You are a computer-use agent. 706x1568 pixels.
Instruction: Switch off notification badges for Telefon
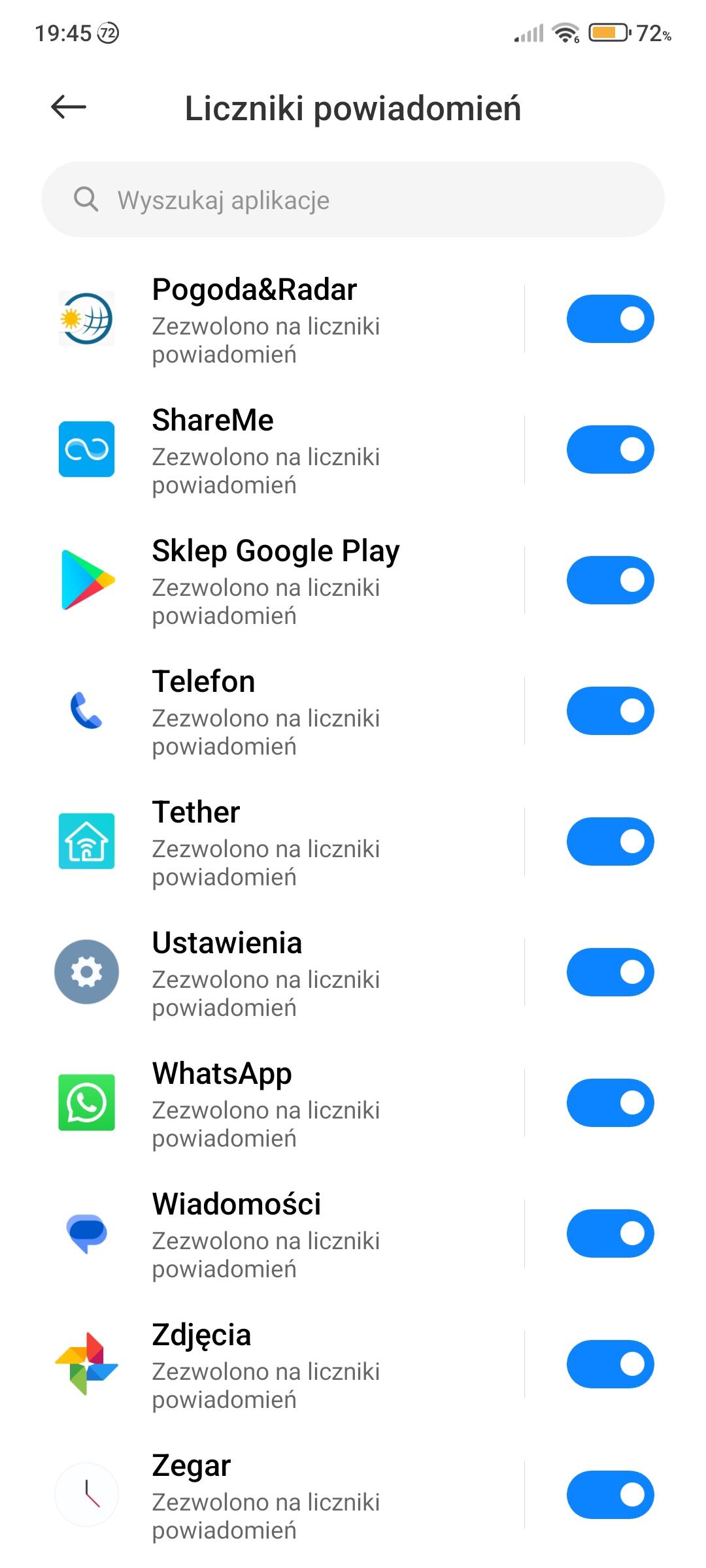610,711
